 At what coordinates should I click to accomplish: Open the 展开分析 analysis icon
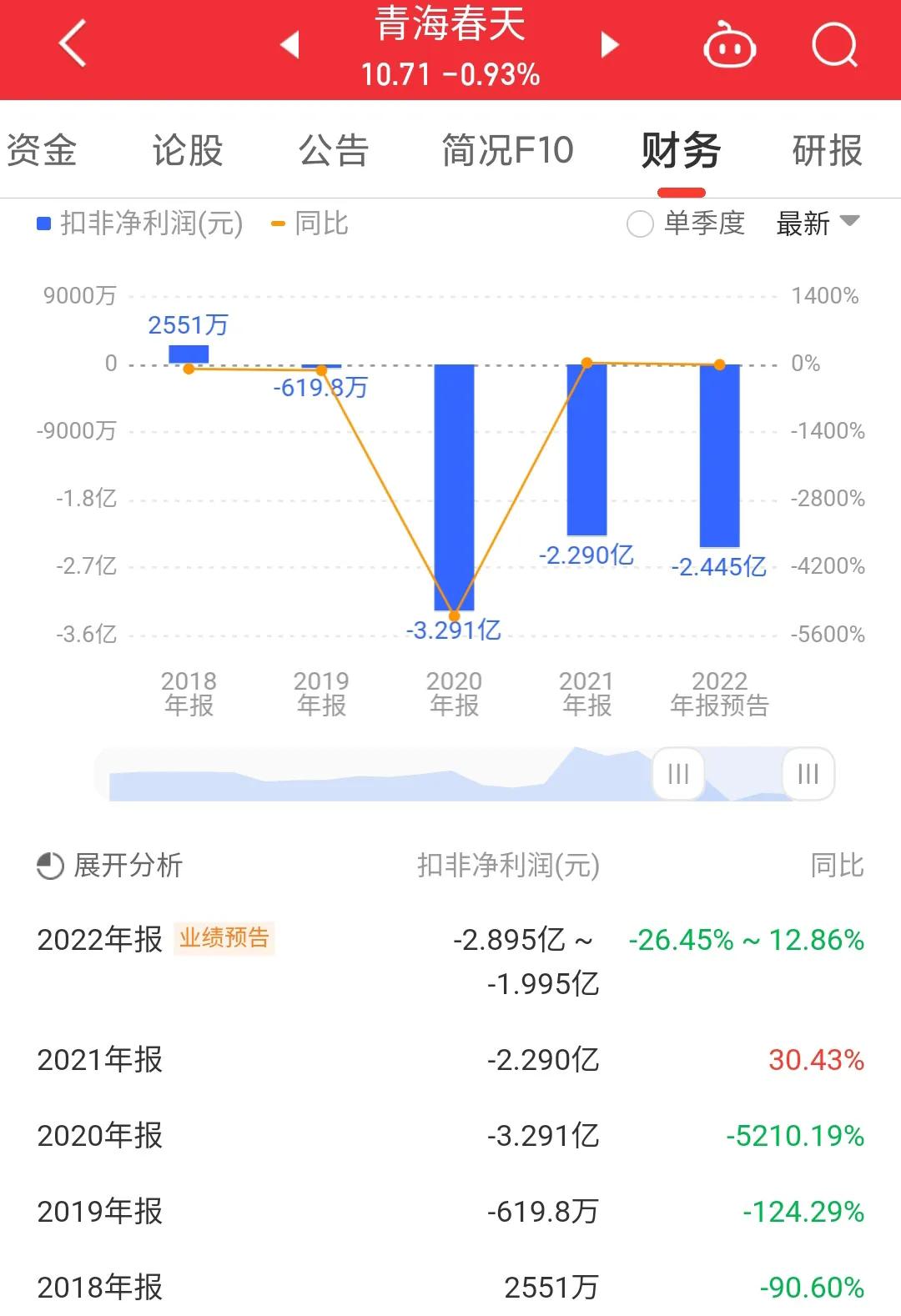point(48,866)
